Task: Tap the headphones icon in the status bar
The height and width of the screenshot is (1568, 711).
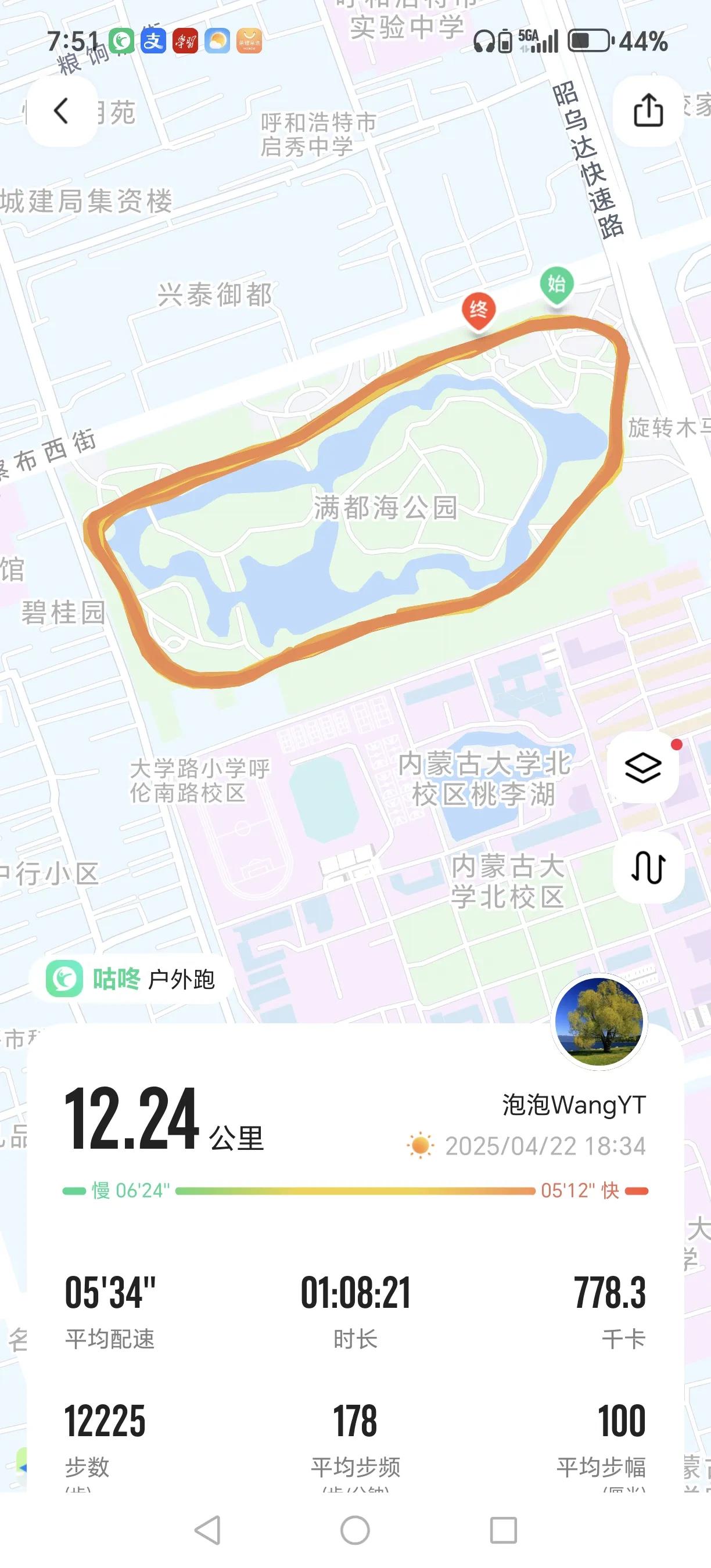Action: coord(483,41)
